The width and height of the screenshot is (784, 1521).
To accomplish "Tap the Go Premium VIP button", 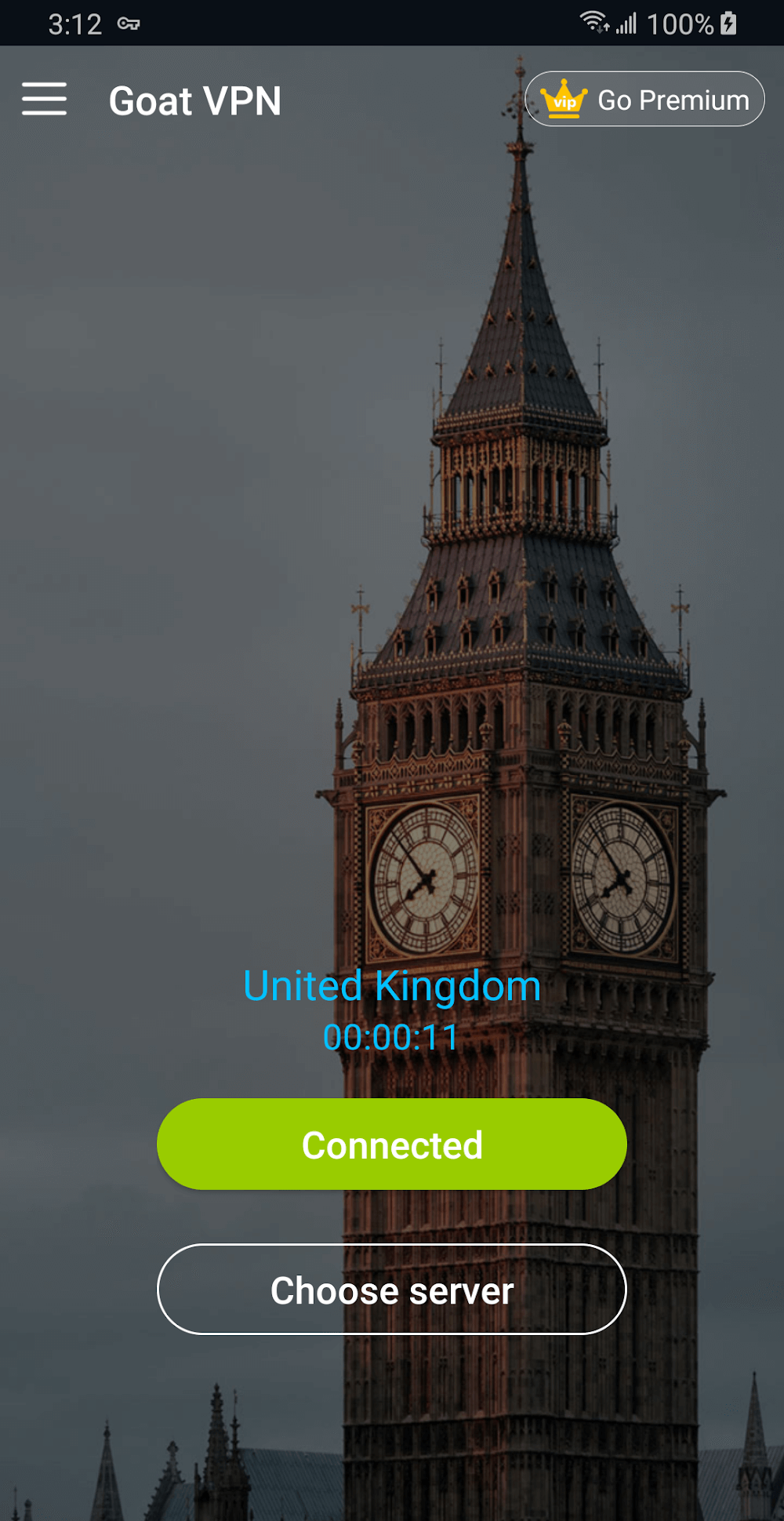I will point(644,100).
